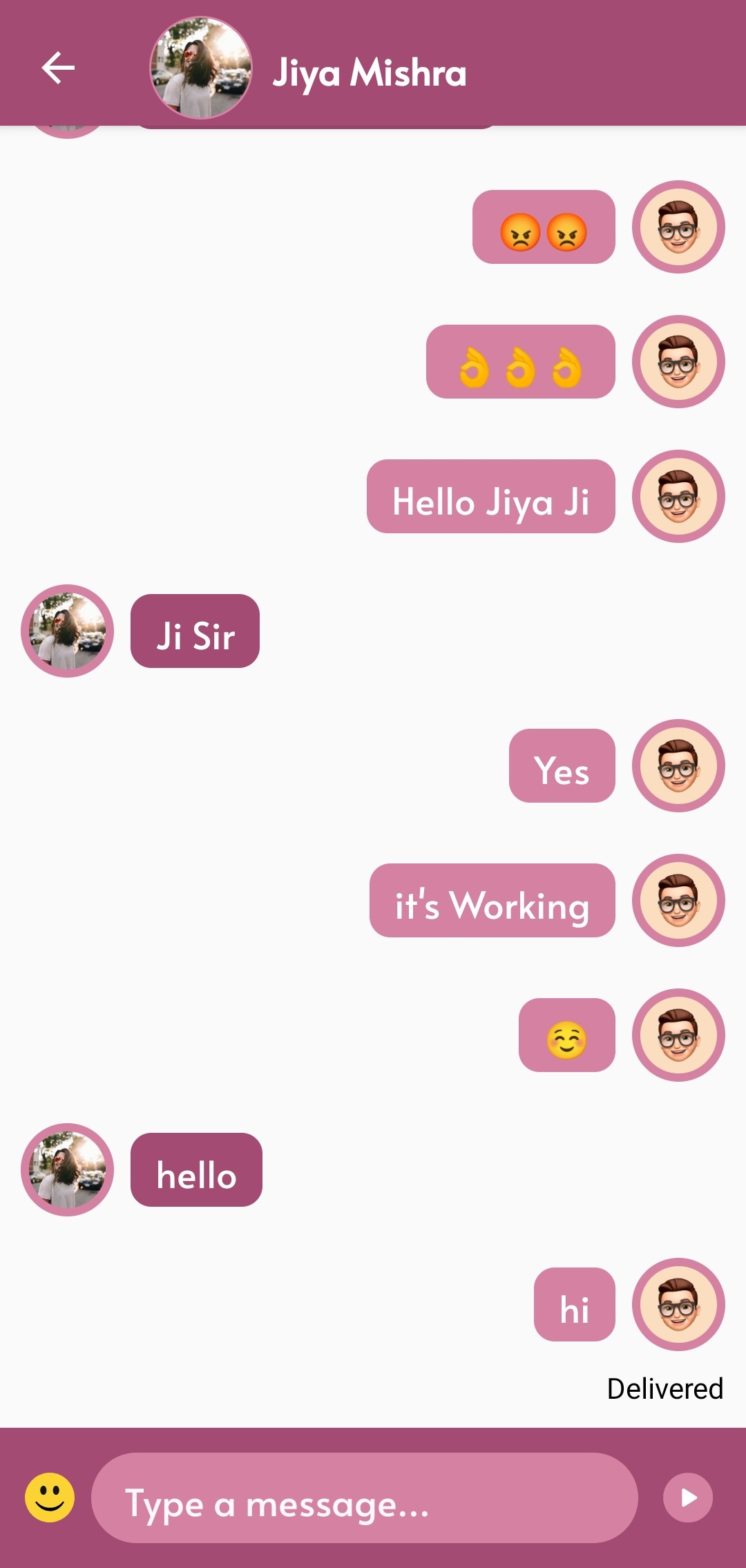
Task: Open Jiya Mishra's profile picture in header
Action: (201, 68)
